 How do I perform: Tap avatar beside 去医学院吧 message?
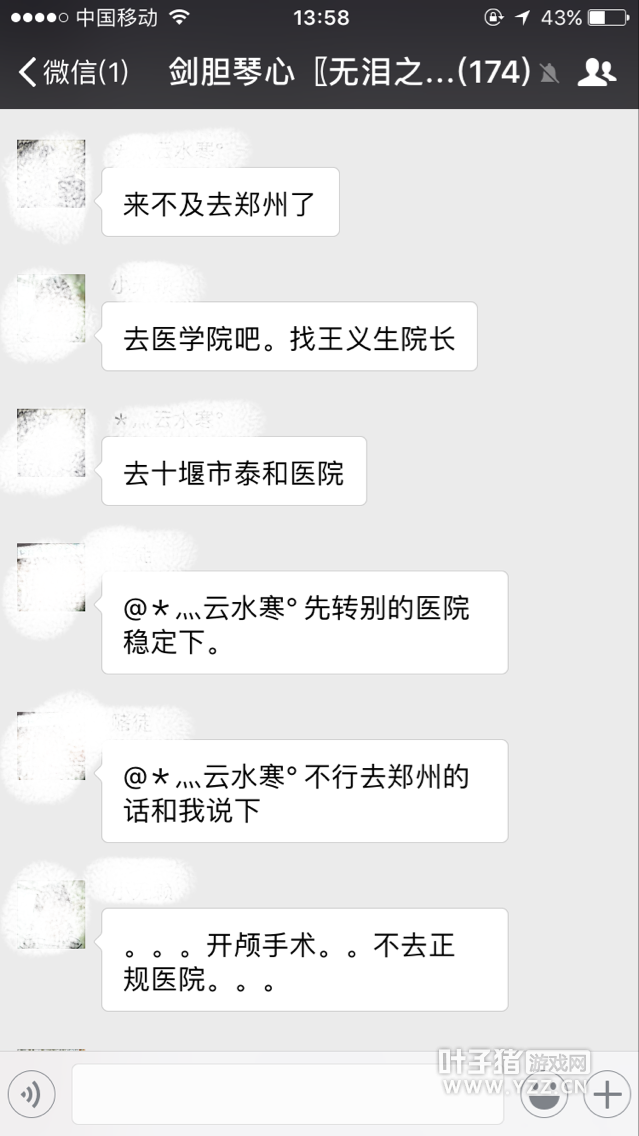(x=51, y=308)
